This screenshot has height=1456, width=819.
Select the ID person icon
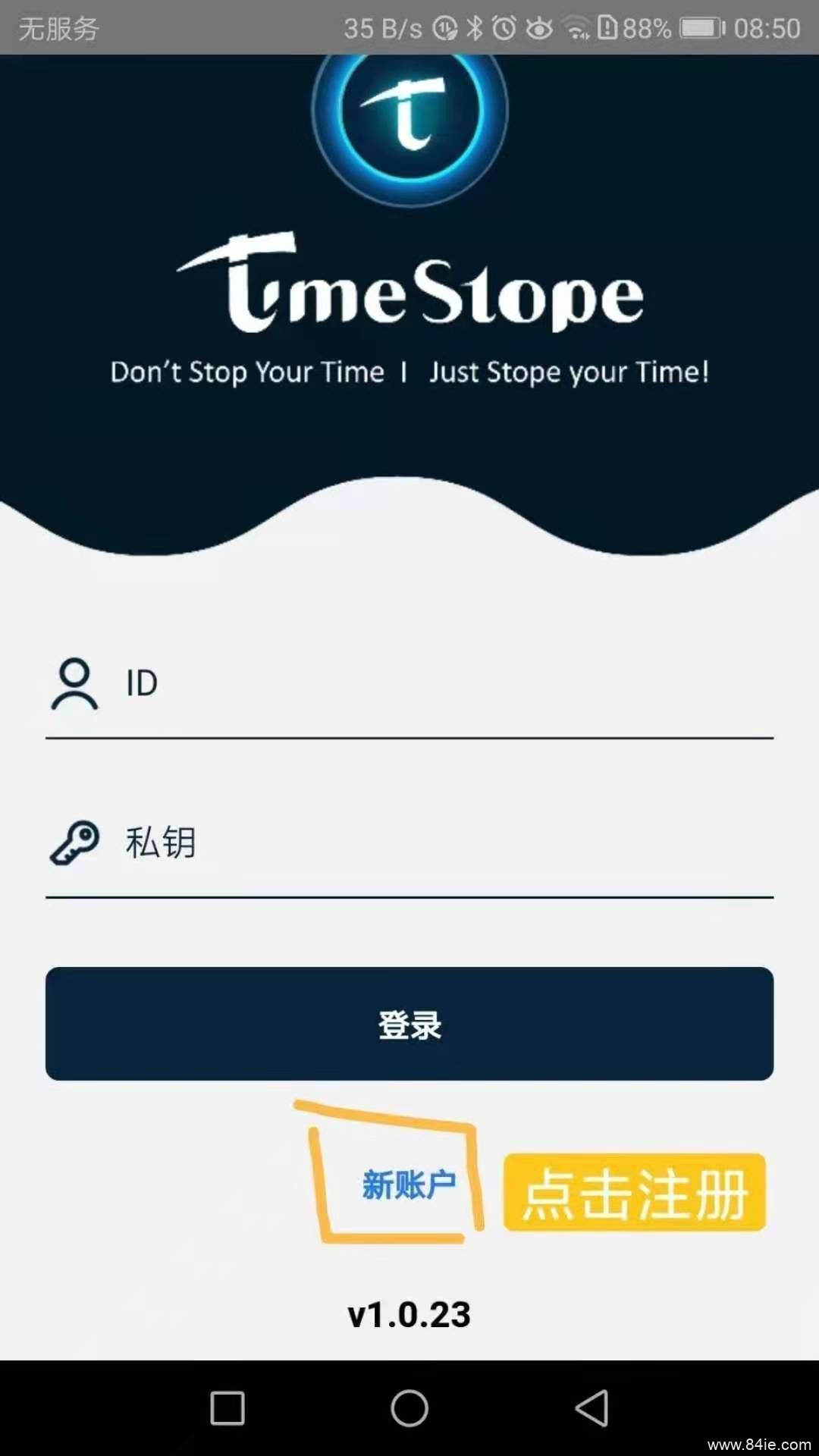pos(74,685)
